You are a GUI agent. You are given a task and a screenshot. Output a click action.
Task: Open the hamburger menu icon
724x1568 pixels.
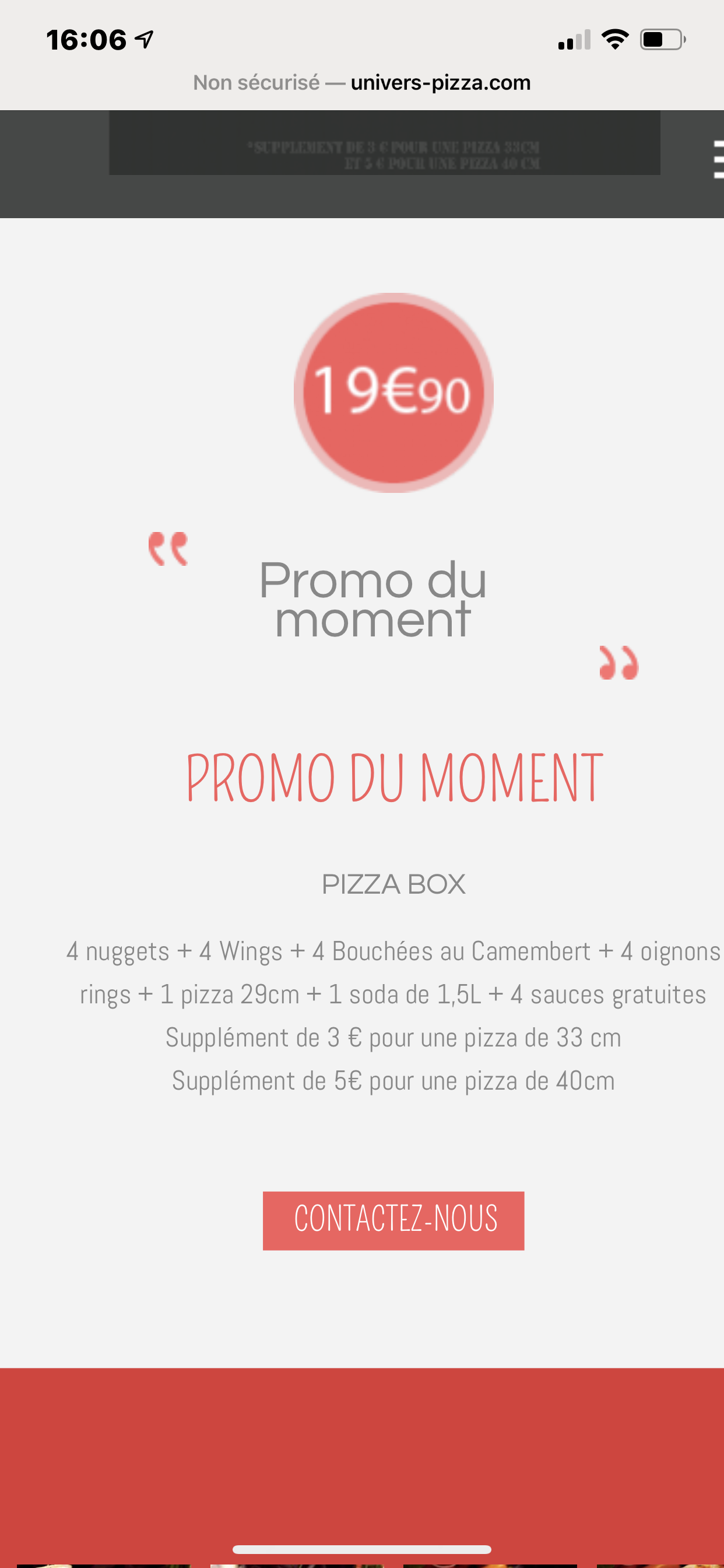(x=718, y=159)
